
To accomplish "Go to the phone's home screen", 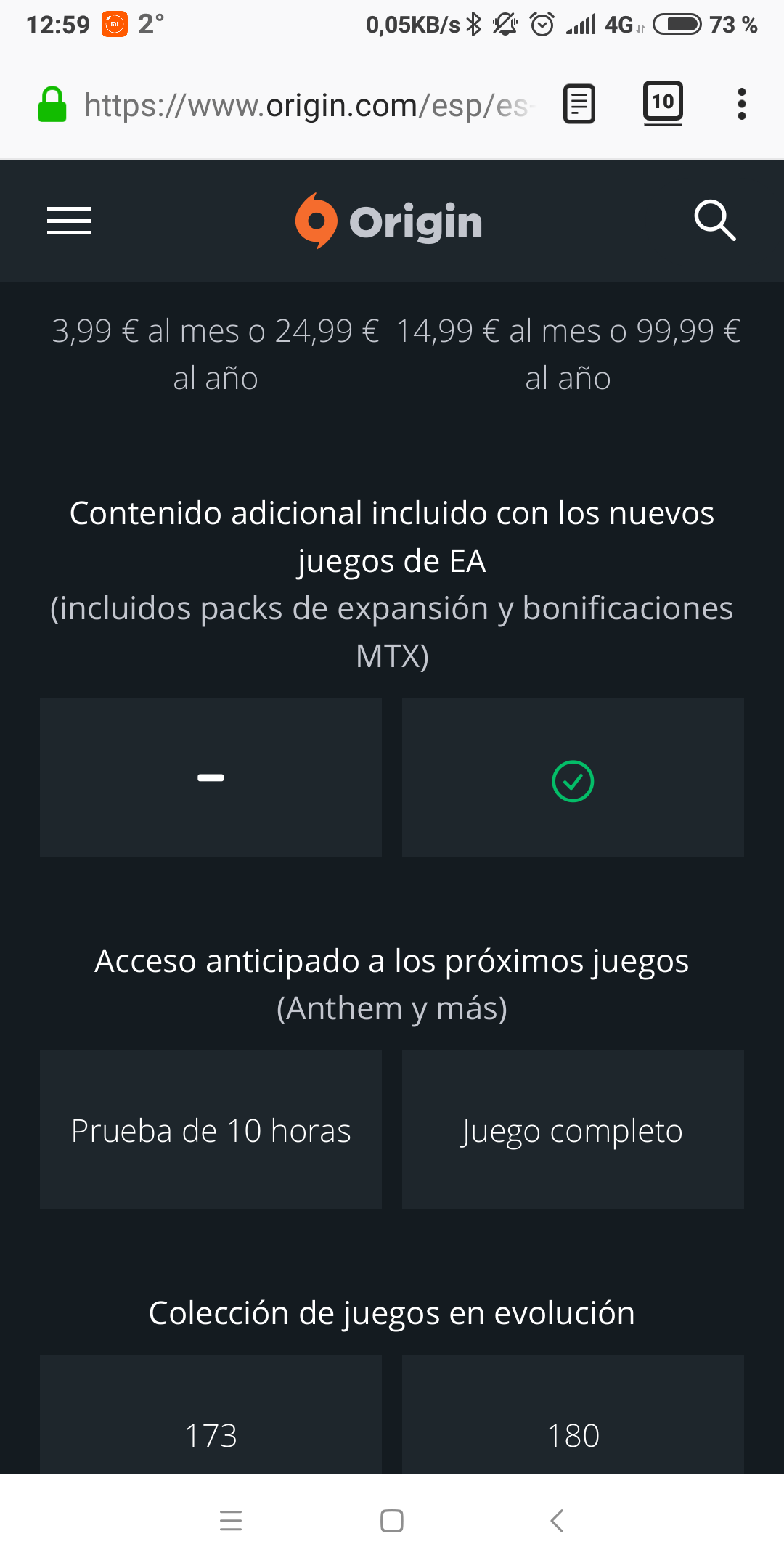I will [x=392, y=1520].
